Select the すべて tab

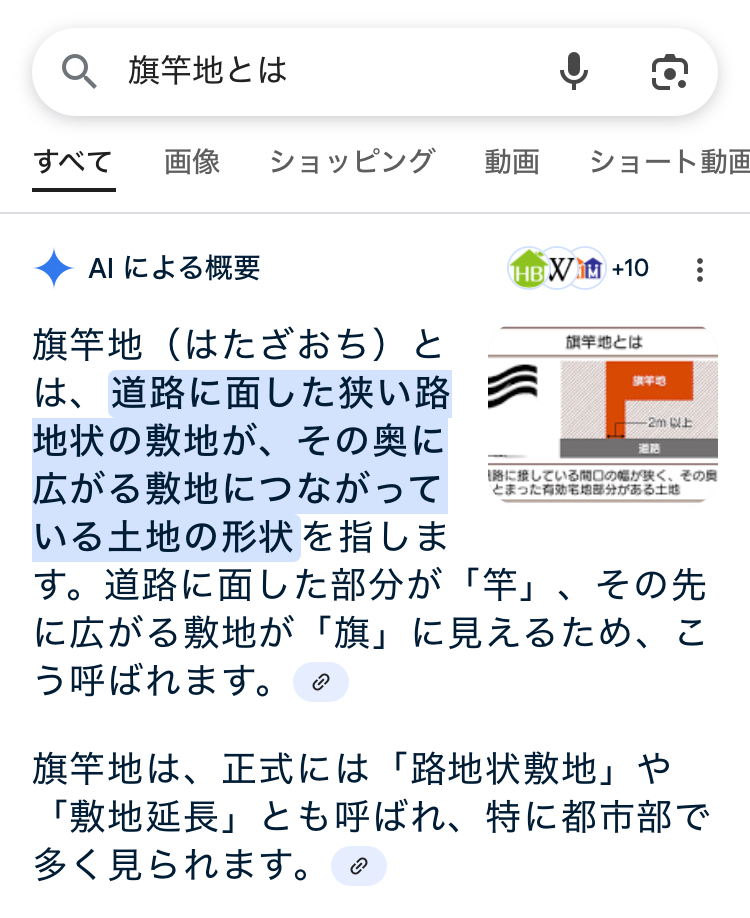(x=73, y=162)
